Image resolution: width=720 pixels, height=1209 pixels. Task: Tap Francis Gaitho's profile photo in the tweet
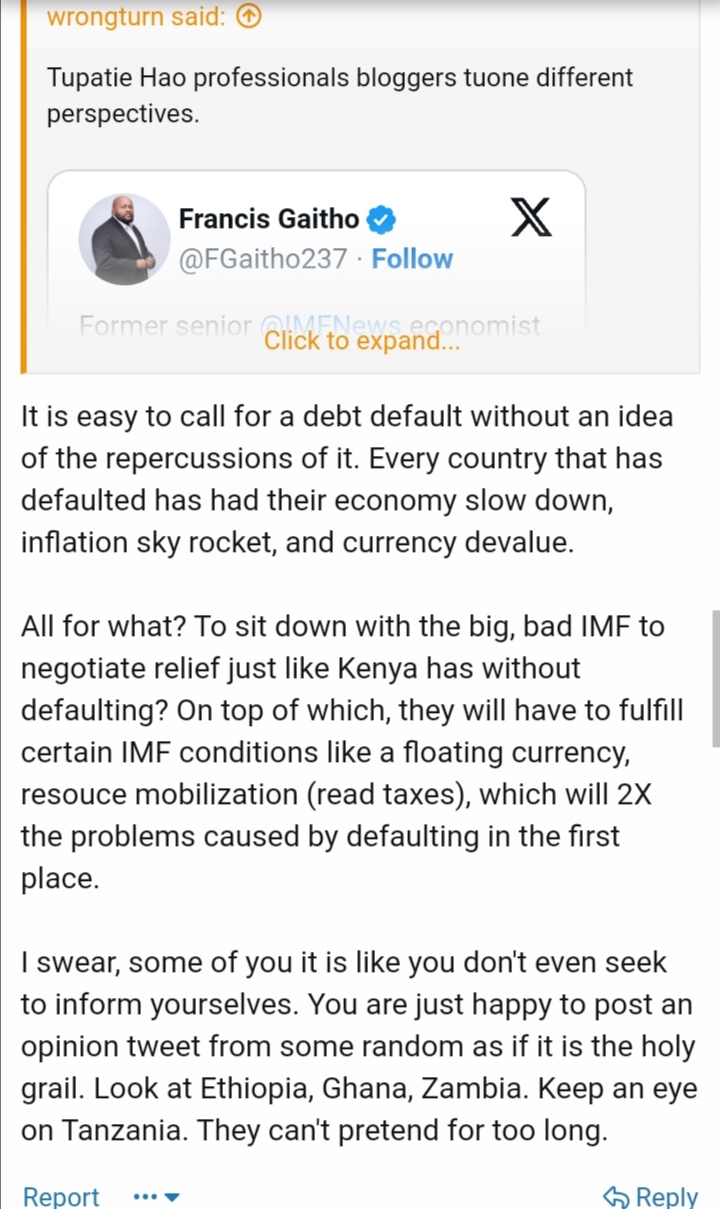tap(124, 239)
